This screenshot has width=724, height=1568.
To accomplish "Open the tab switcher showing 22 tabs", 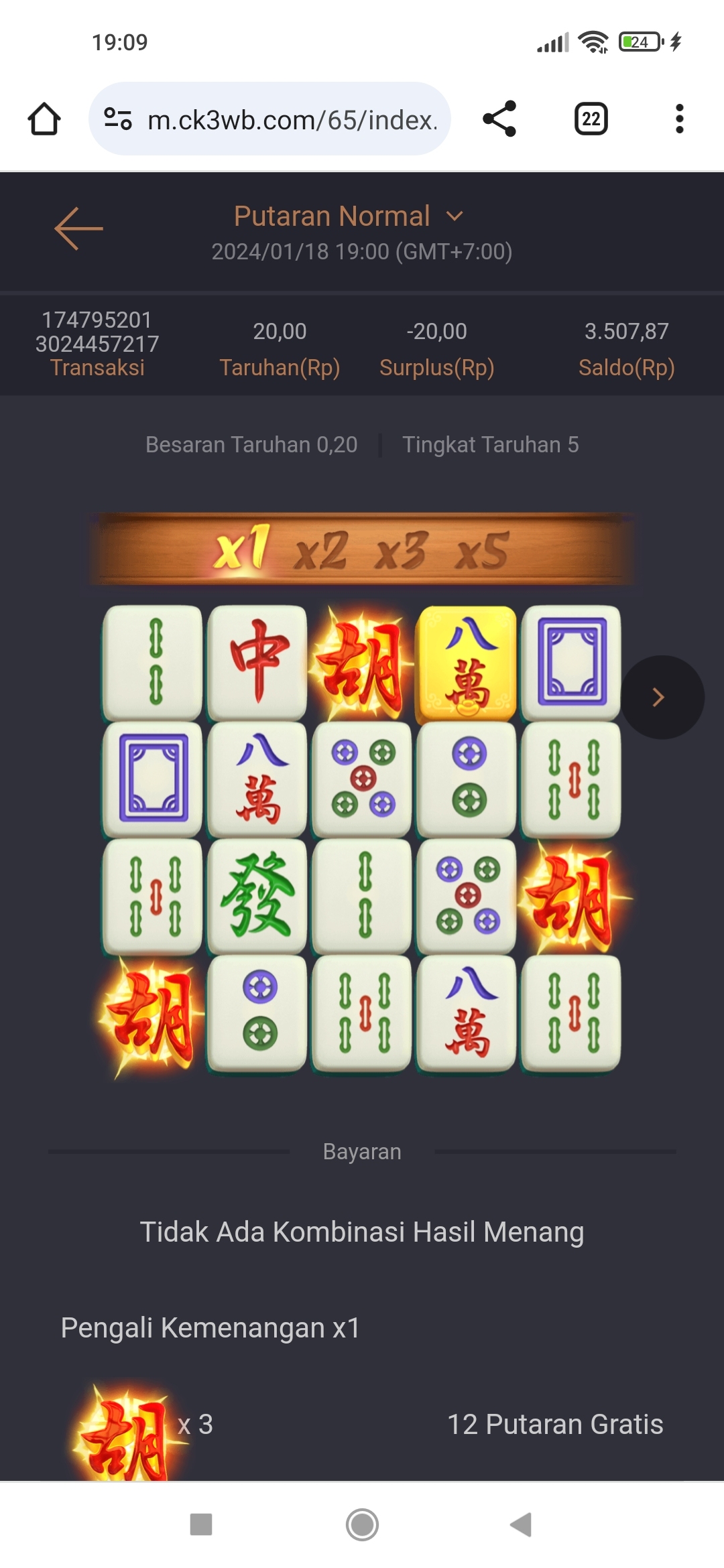I will [x=591, y=119].
